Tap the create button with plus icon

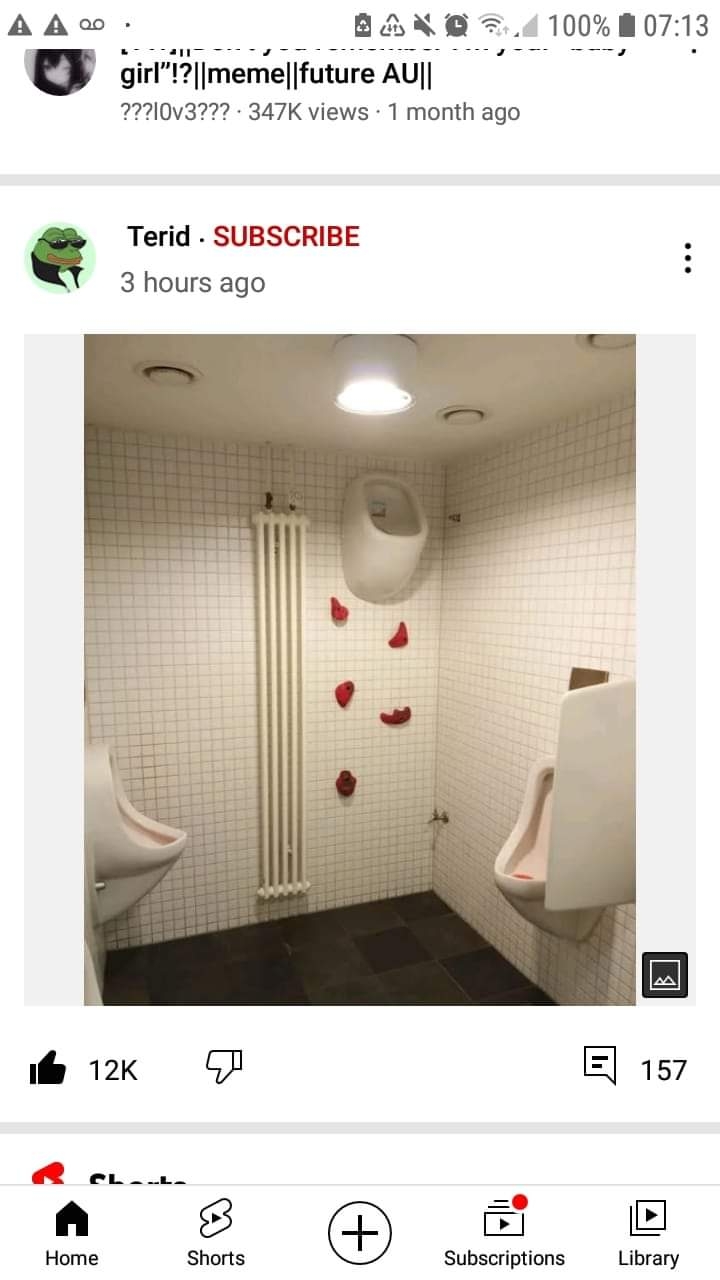tap(360, 1232)
